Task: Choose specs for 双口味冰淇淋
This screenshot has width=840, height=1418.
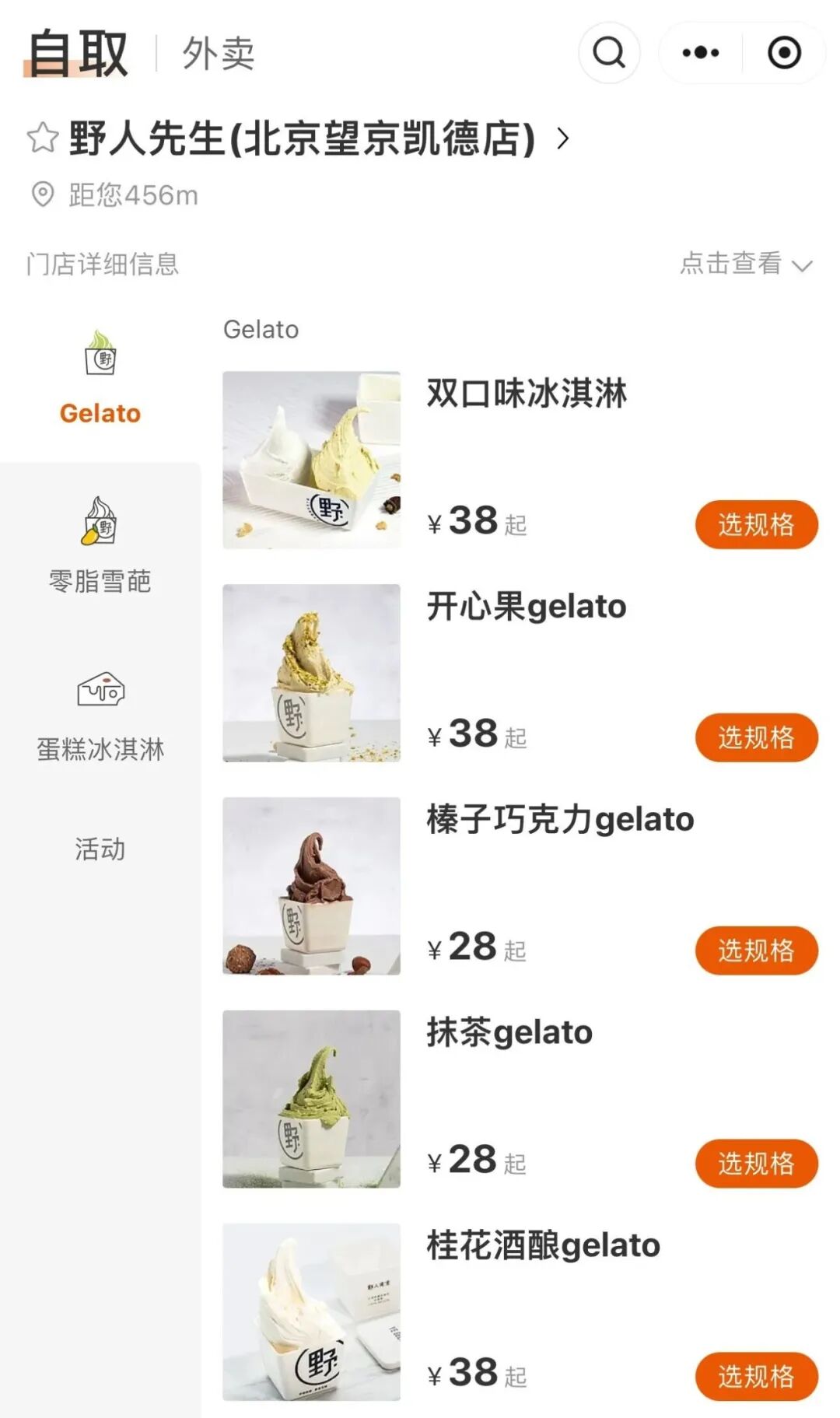Action: (756, 525)
